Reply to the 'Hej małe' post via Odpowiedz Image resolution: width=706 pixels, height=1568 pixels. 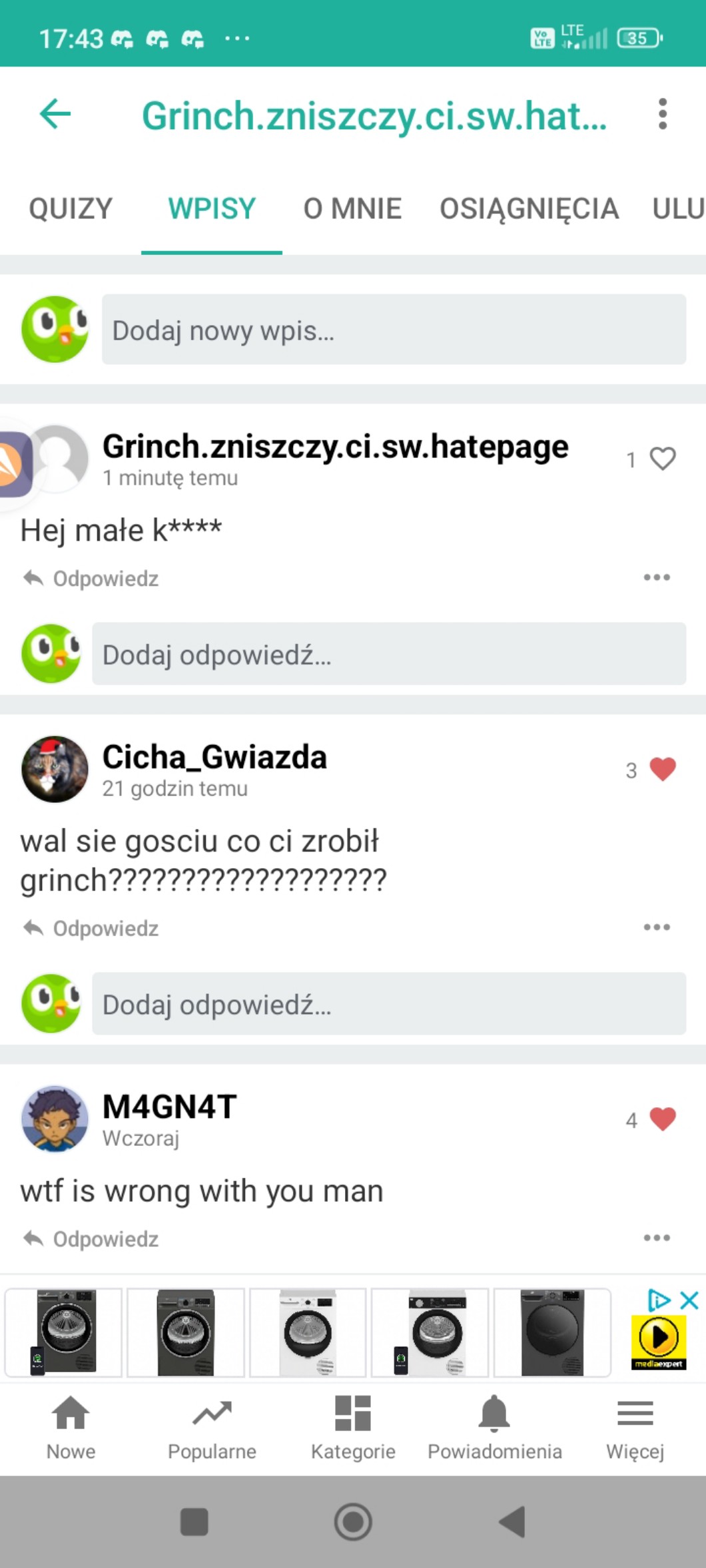[92, 579]
